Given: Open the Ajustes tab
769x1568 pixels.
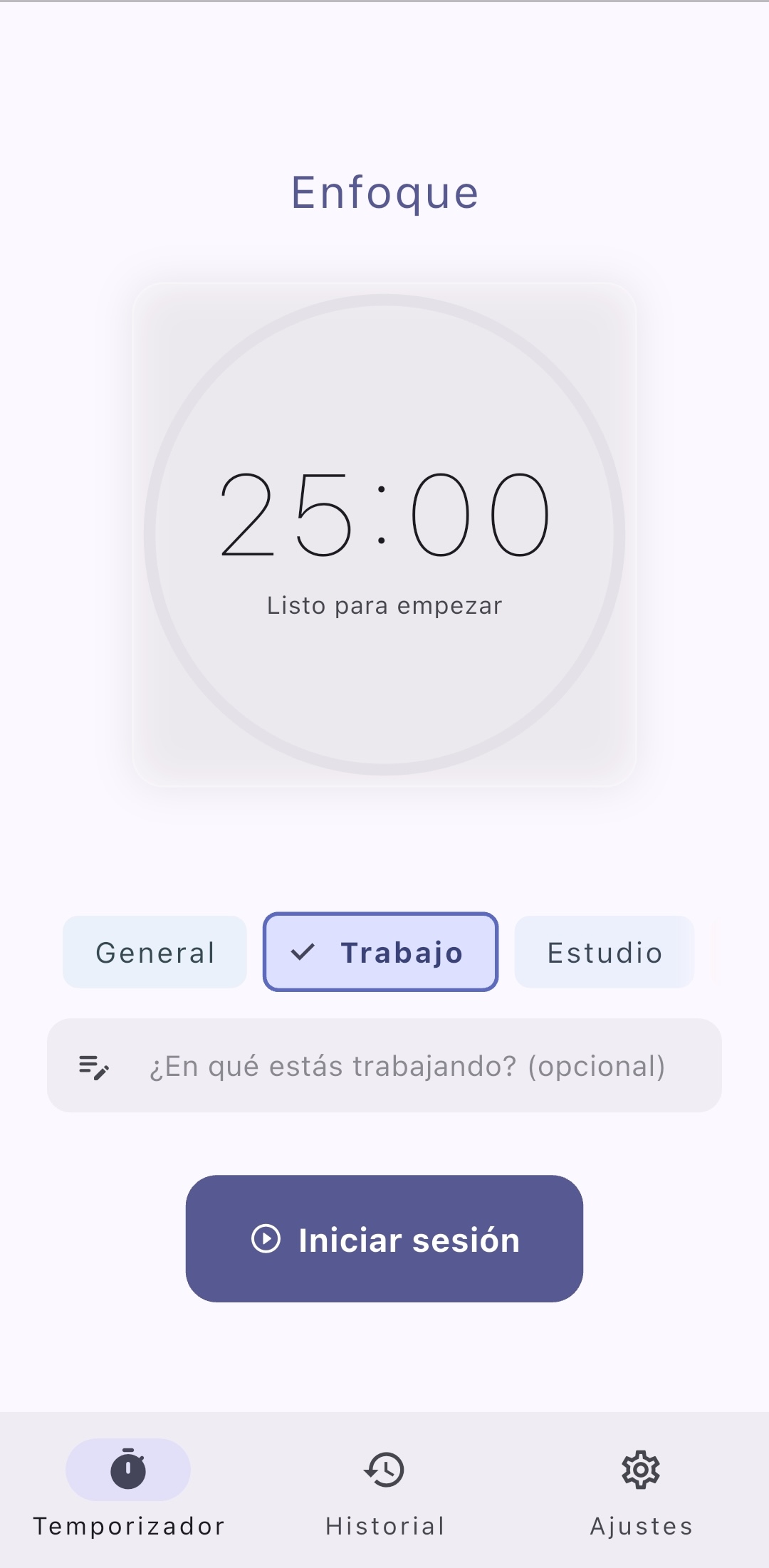Looking at the screenshot, I should tap(640, 1488).
